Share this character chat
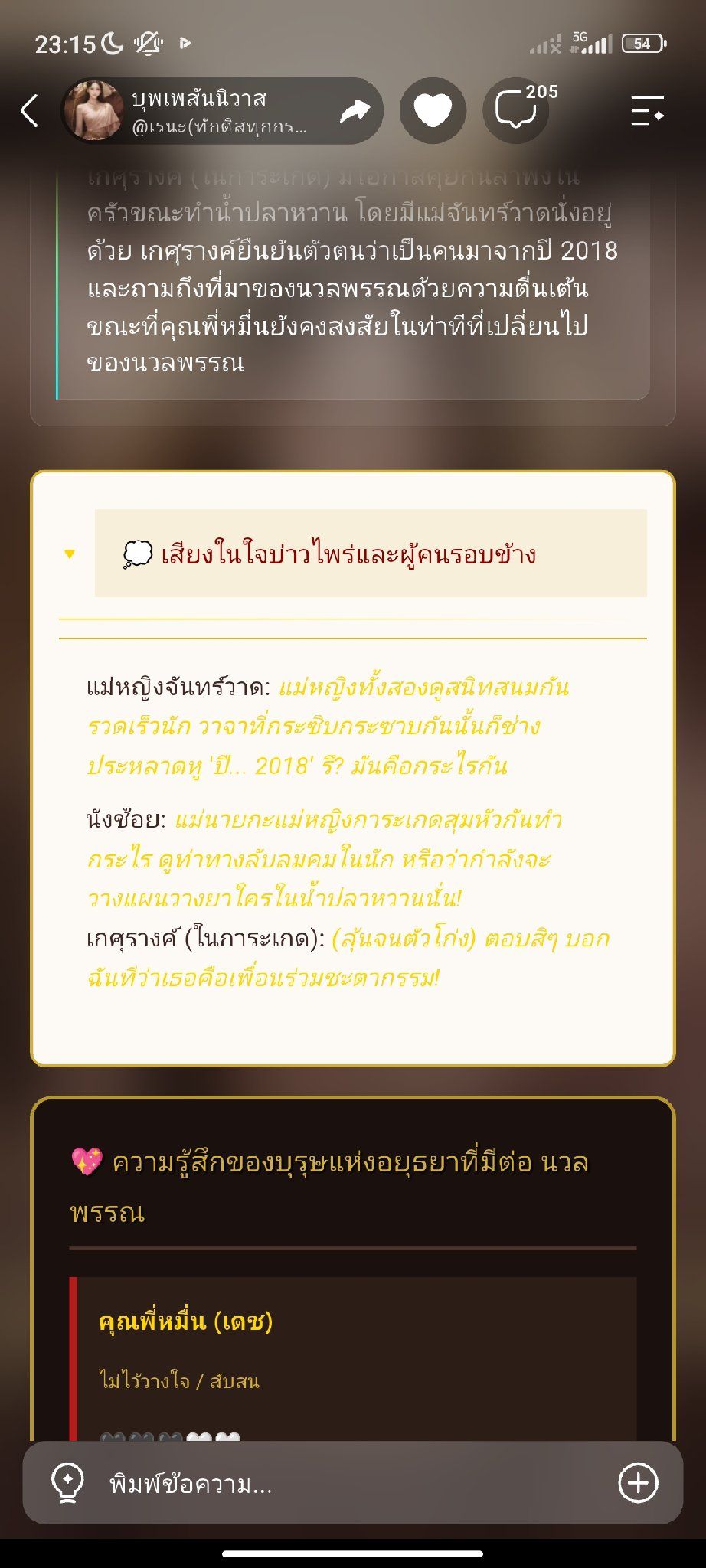Viewport: 706px width, 1568px height. [x=355, y=112]
